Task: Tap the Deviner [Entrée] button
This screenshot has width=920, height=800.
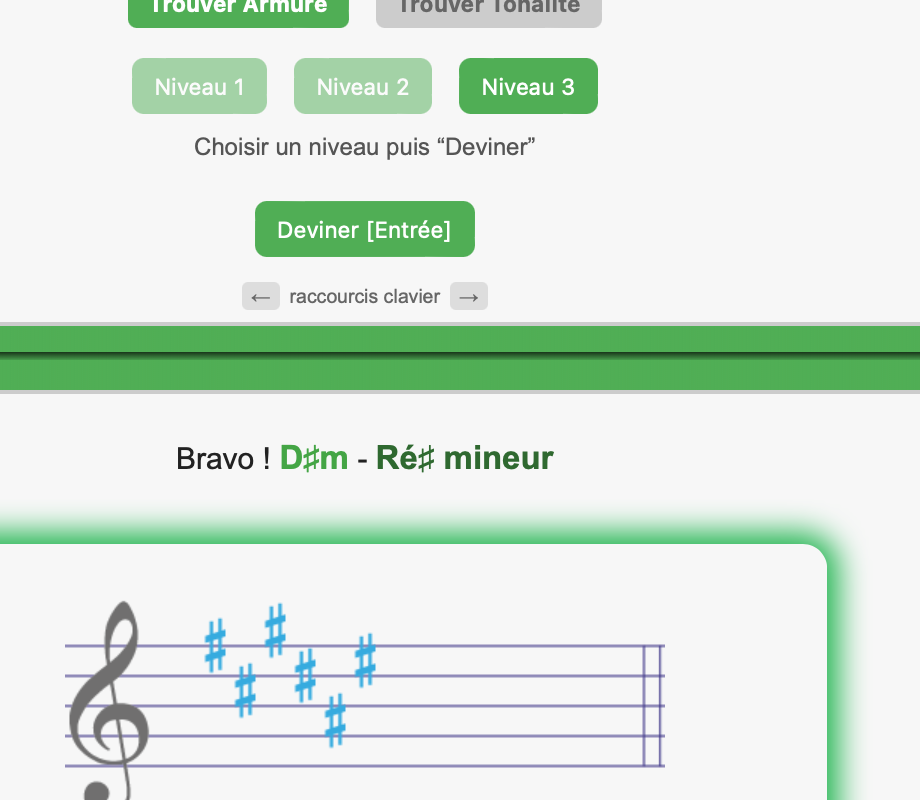Action: click(364, 229)
